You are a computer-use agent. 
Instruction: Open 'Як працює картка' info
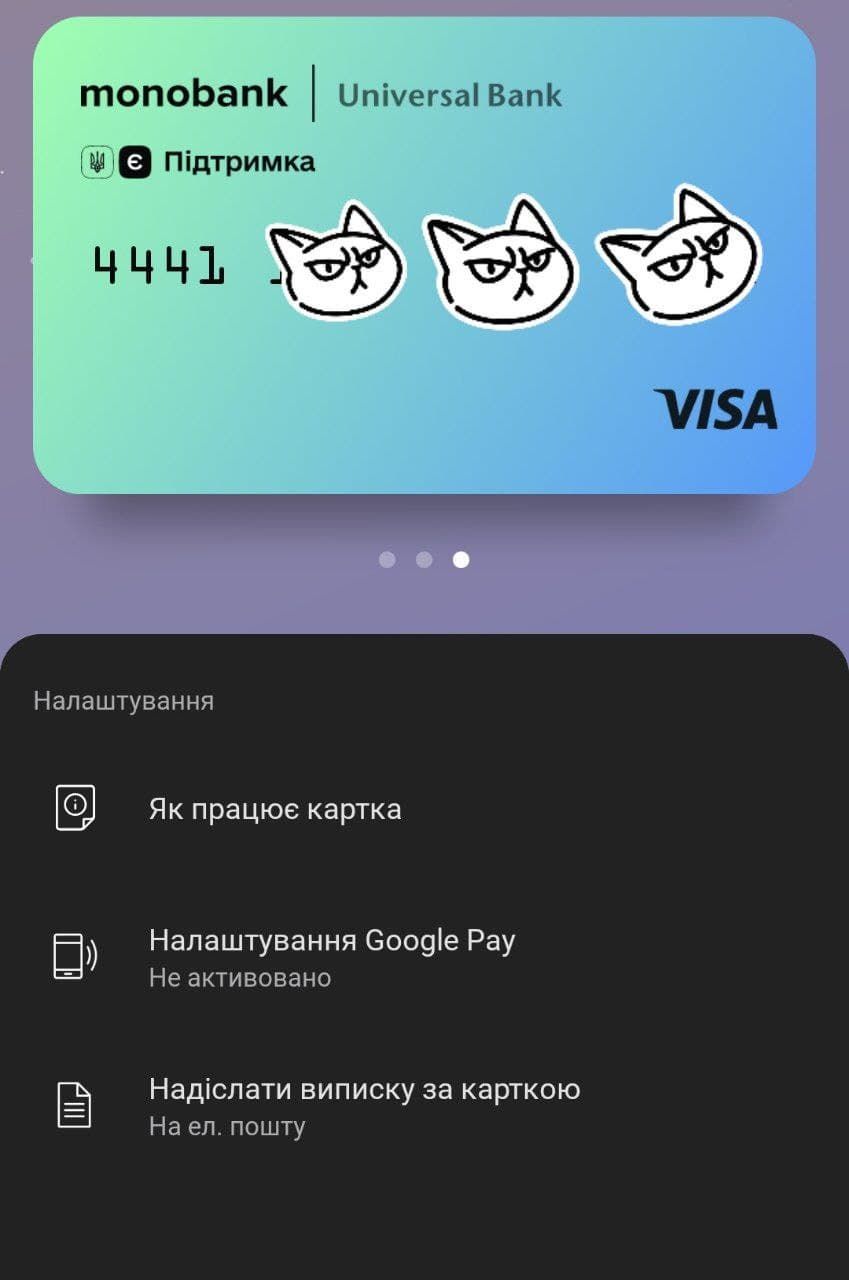coord(275,809)
